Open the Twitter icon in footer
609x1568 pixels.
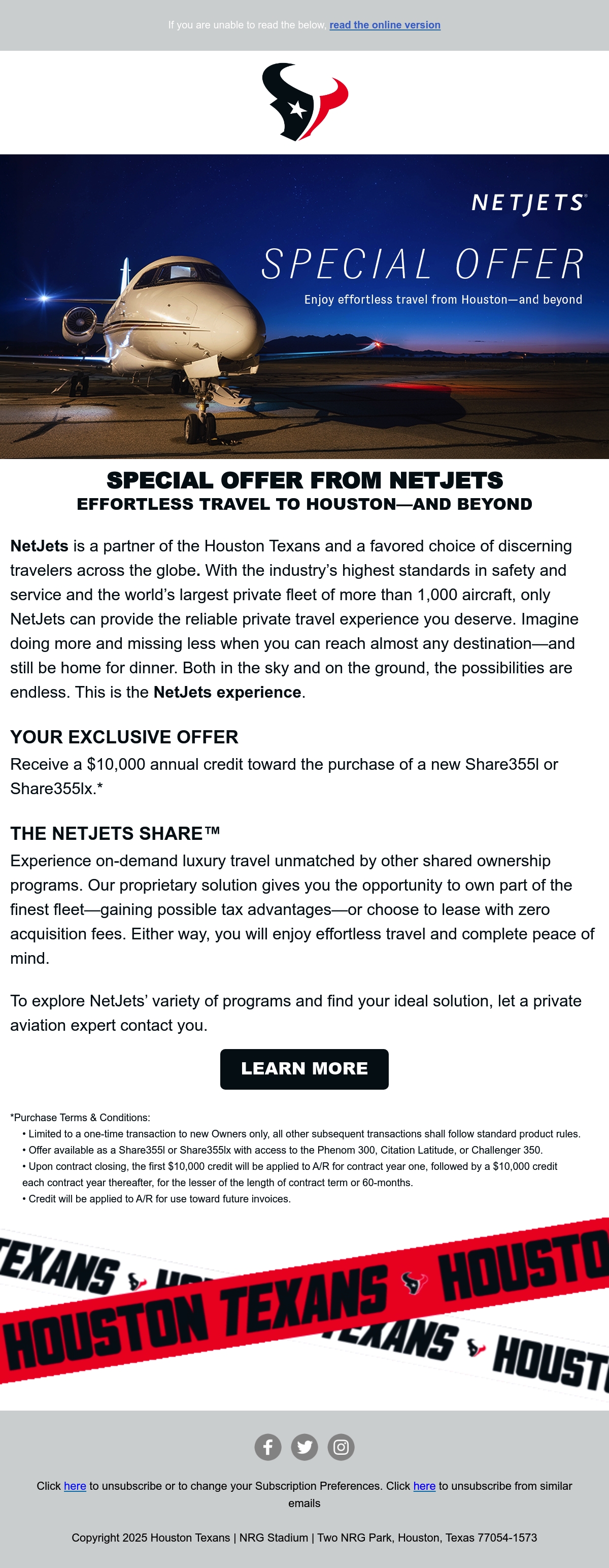point(304,1447)
